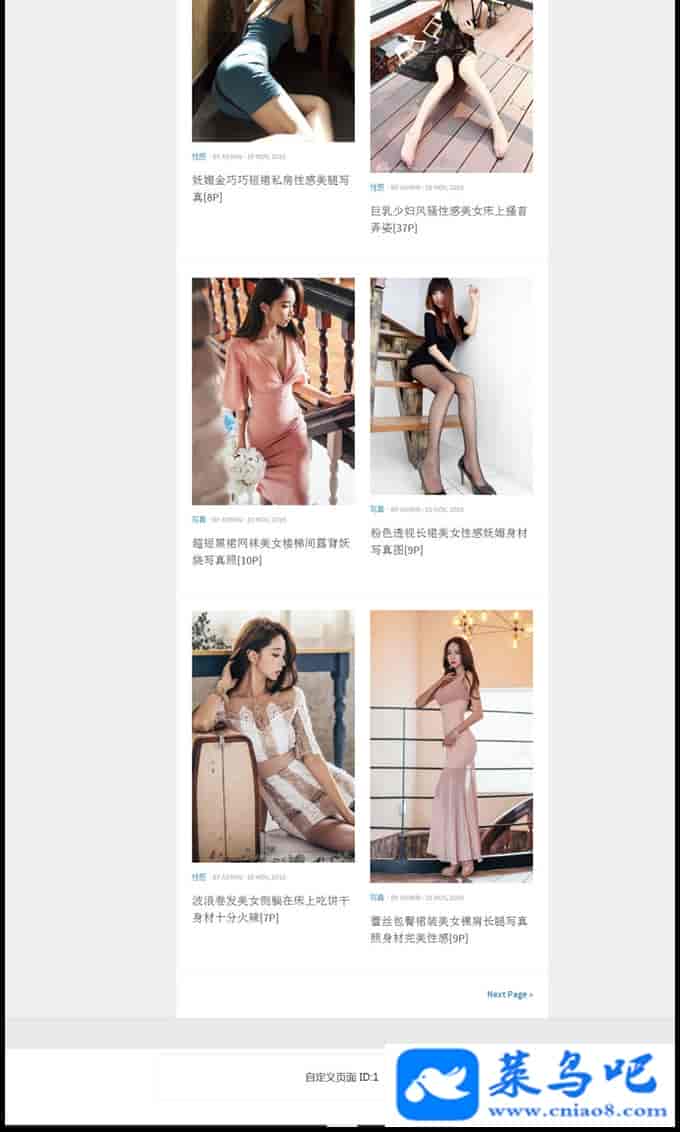Open the post titled 波浪卷发美女 [7P]

pos(270,908)
